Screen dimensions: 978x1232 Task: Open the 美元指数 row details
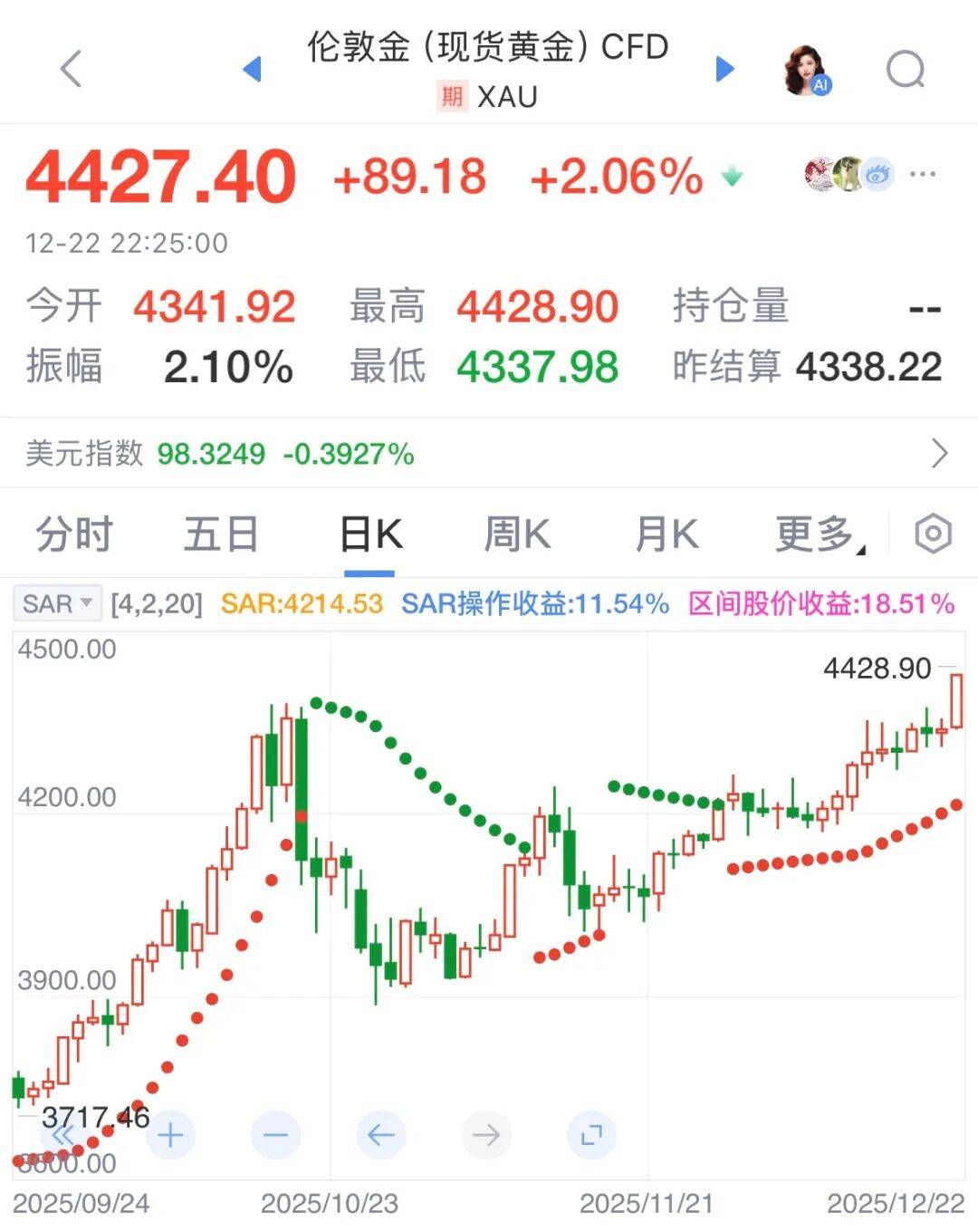pos(939,453)
